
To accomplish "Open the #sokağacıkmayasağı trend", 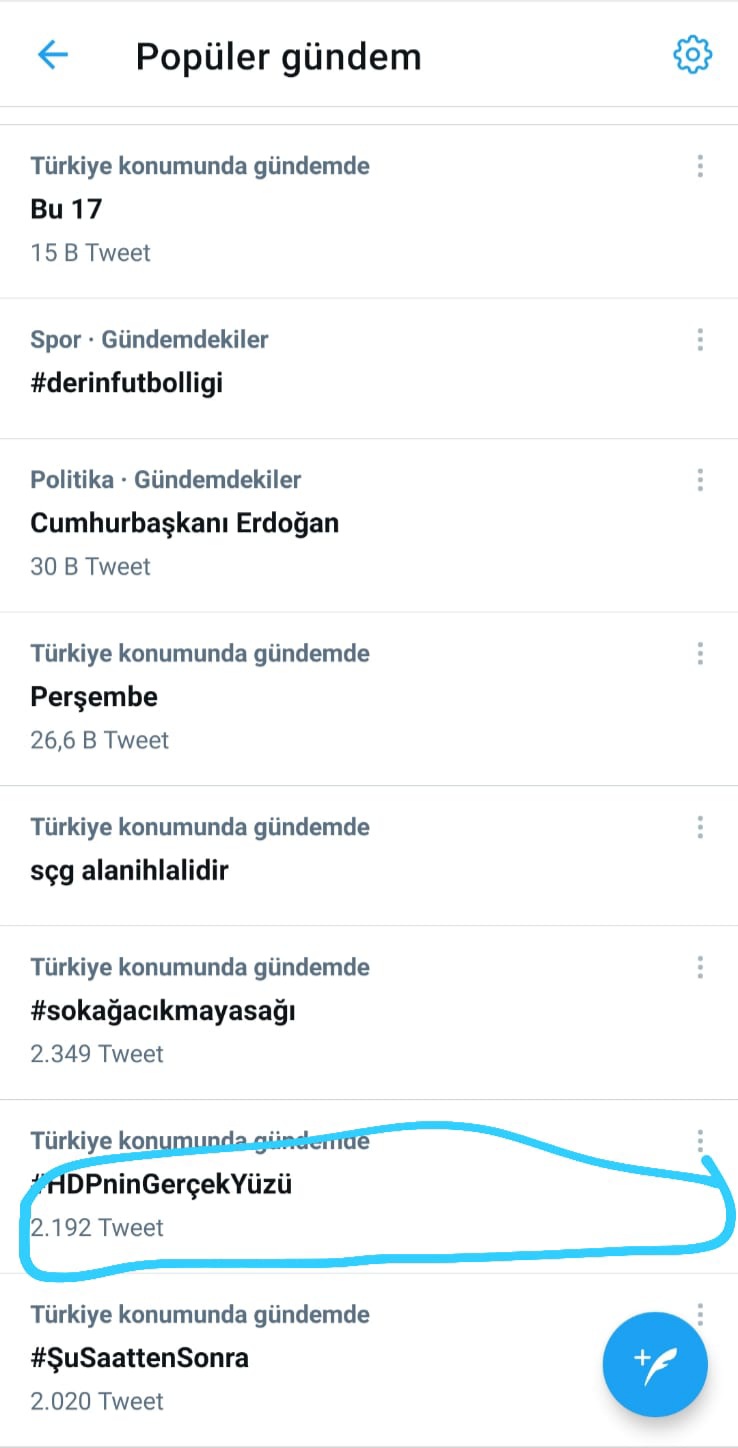I will (x=163, y=1011).
